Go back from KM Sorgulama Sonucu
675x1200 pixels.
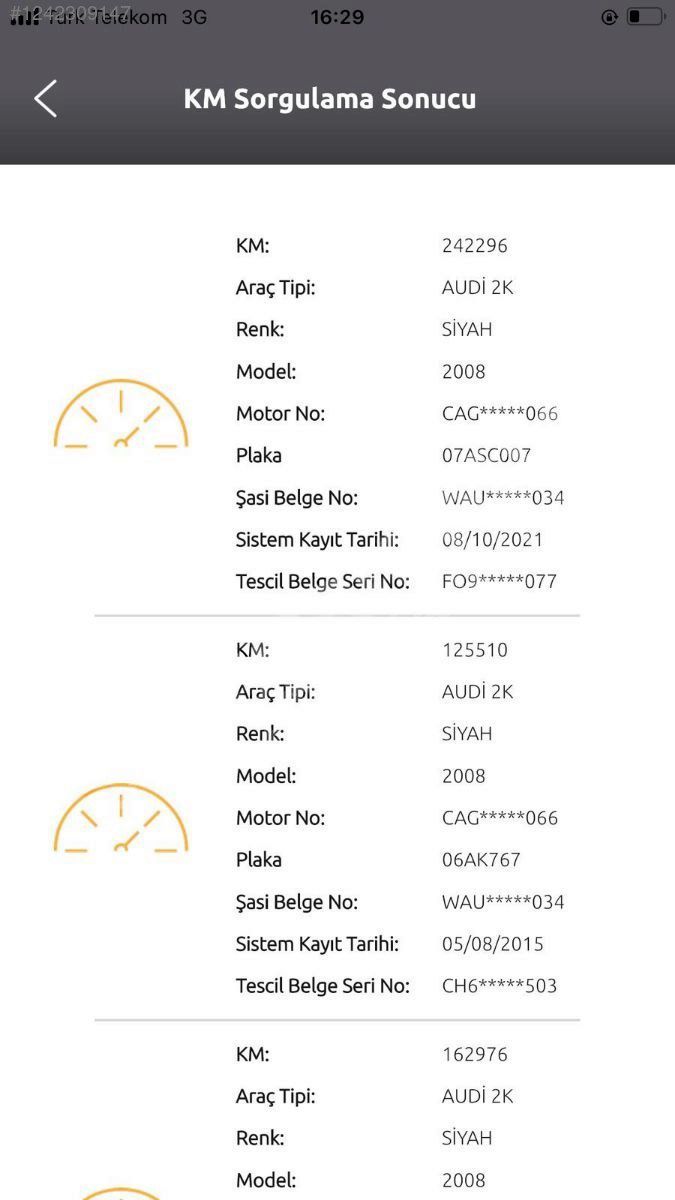[46, 98]
